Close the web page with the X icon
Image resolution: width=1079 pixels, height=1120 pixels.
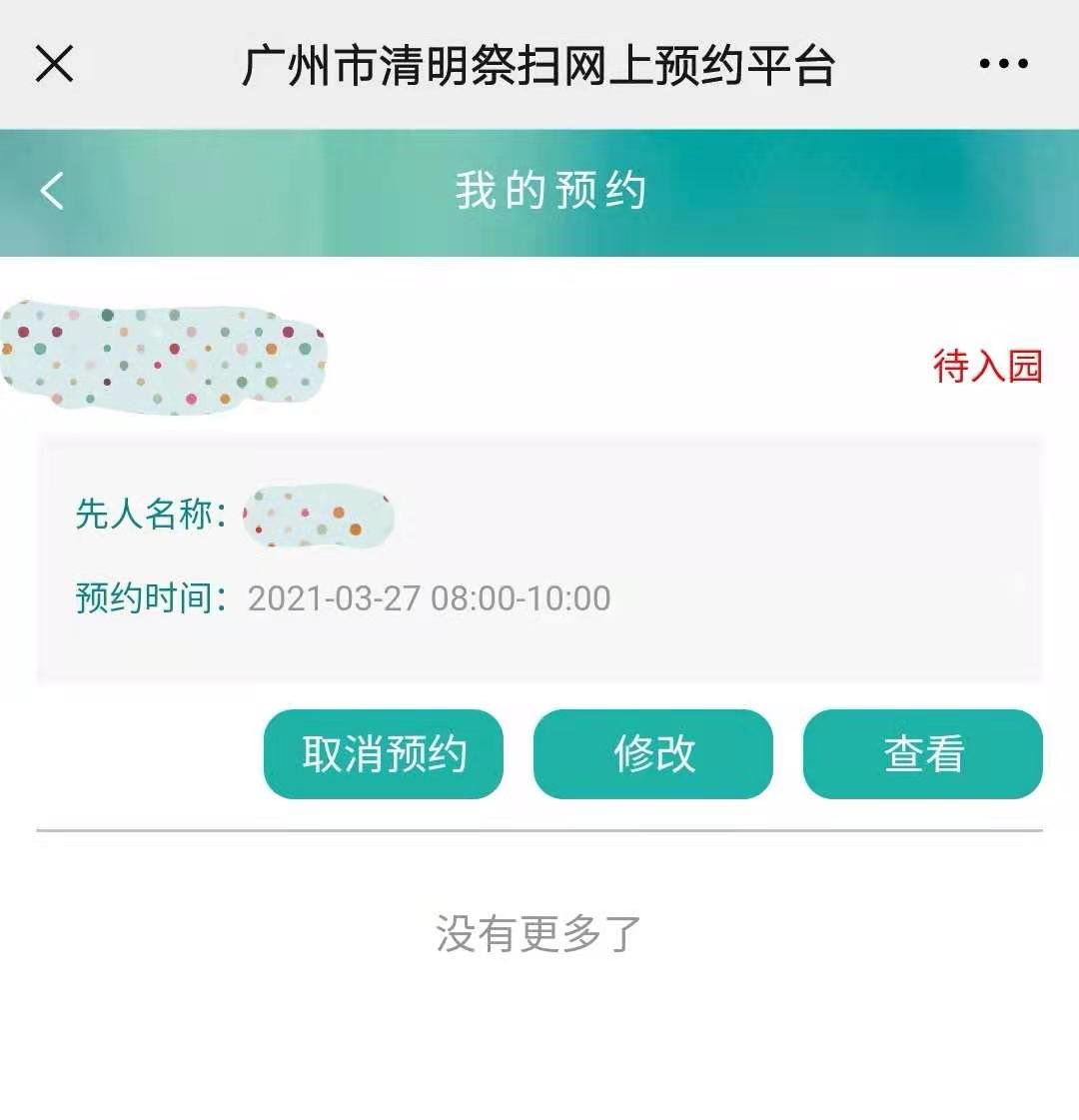click(55, 64)
